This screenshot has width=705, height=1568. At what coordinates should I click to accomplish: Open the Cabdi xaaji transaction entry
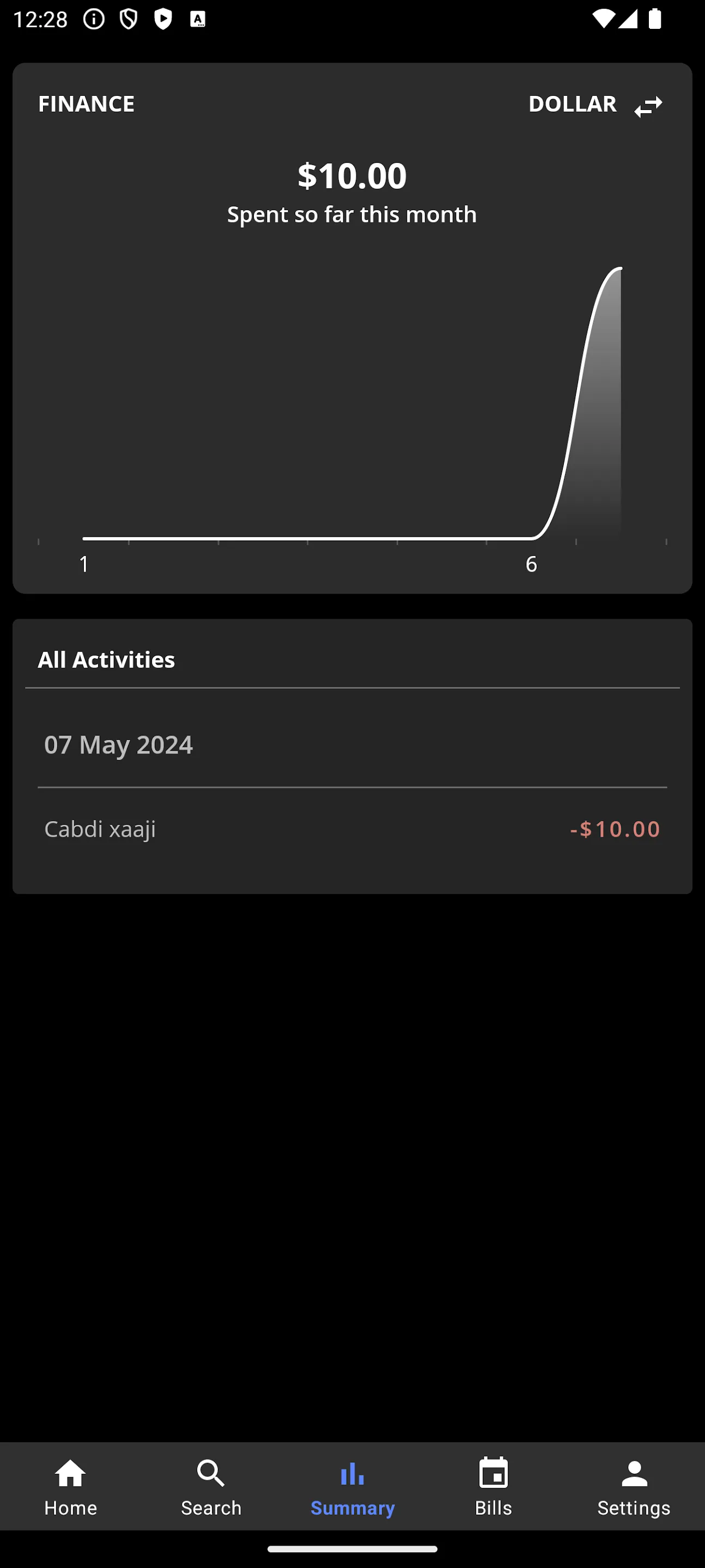352,829
